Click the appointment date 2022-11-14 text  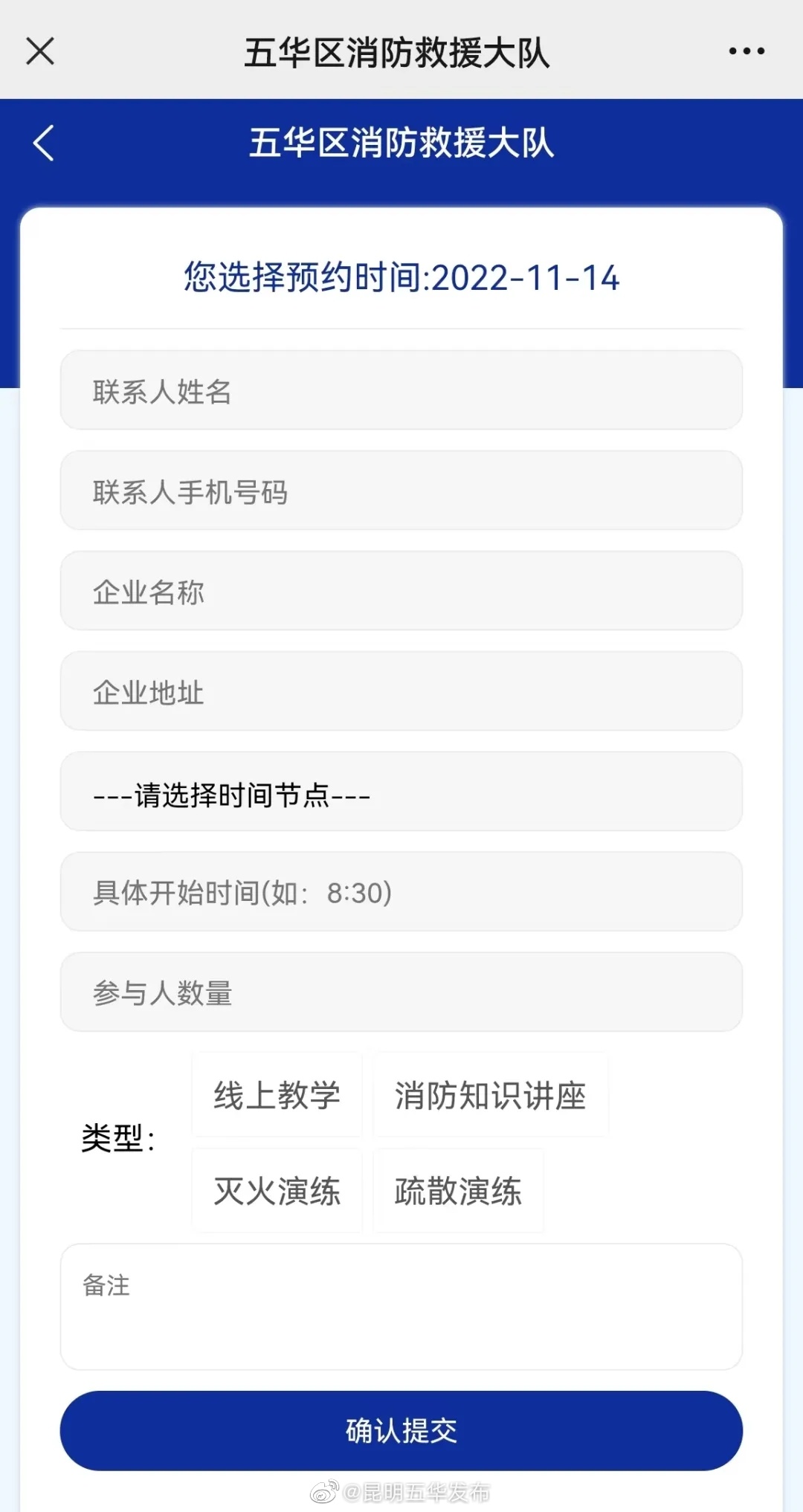[401, 278]
